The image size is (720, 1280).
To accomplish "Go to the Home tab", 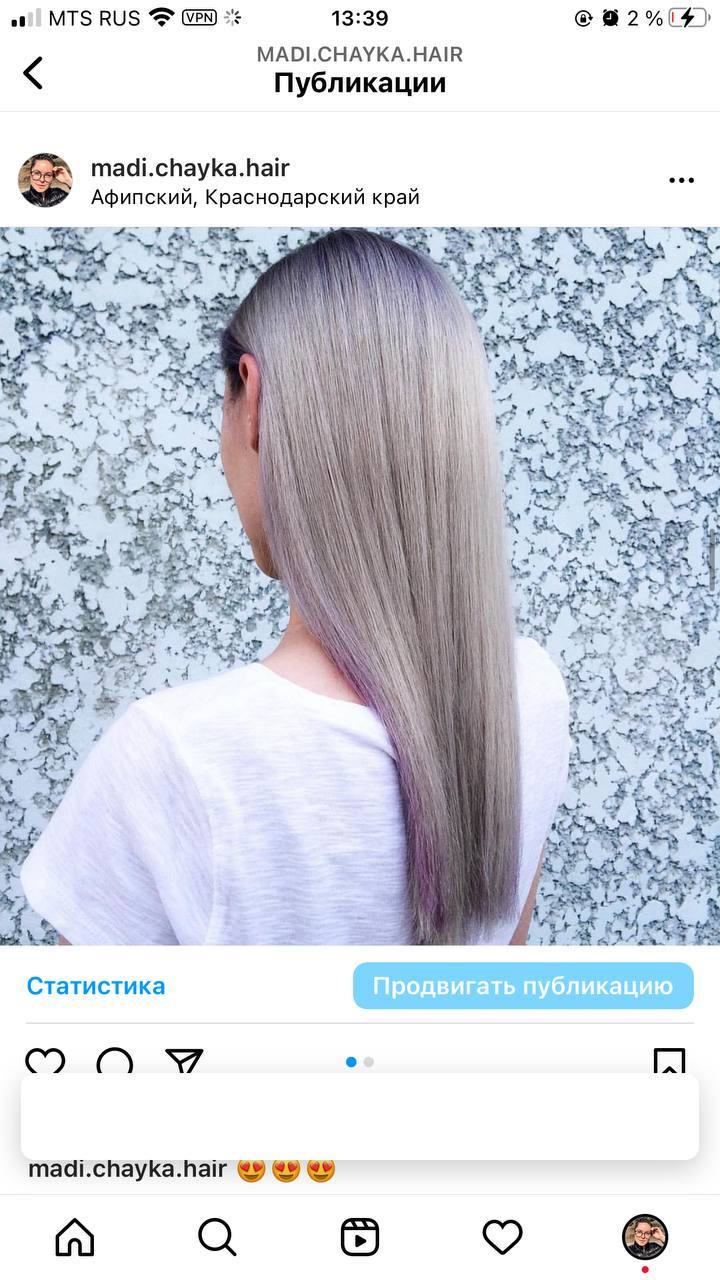I will pos(75,1237).
